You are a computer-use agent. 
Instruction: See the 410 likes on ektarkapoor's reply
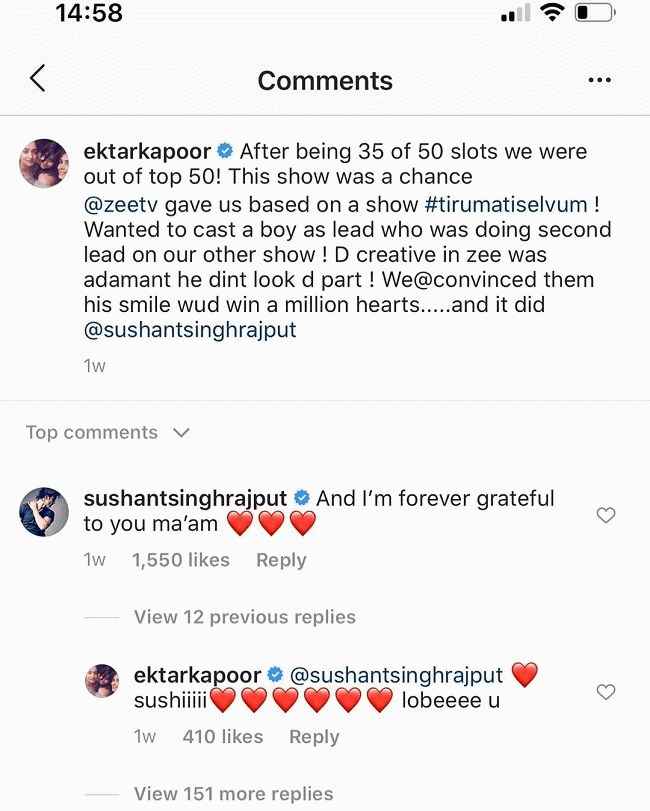tap(222, 737)
